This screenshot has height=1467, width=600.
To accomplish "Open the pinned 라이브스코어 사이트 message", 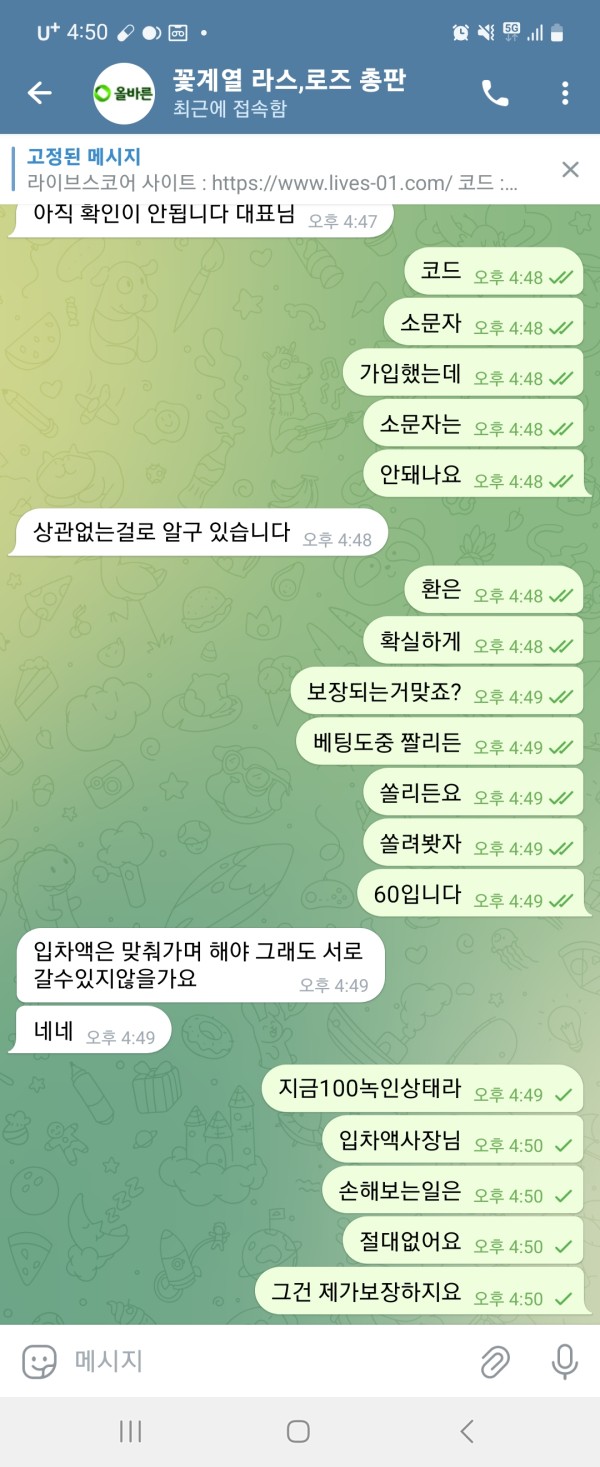I will [270, 169].
